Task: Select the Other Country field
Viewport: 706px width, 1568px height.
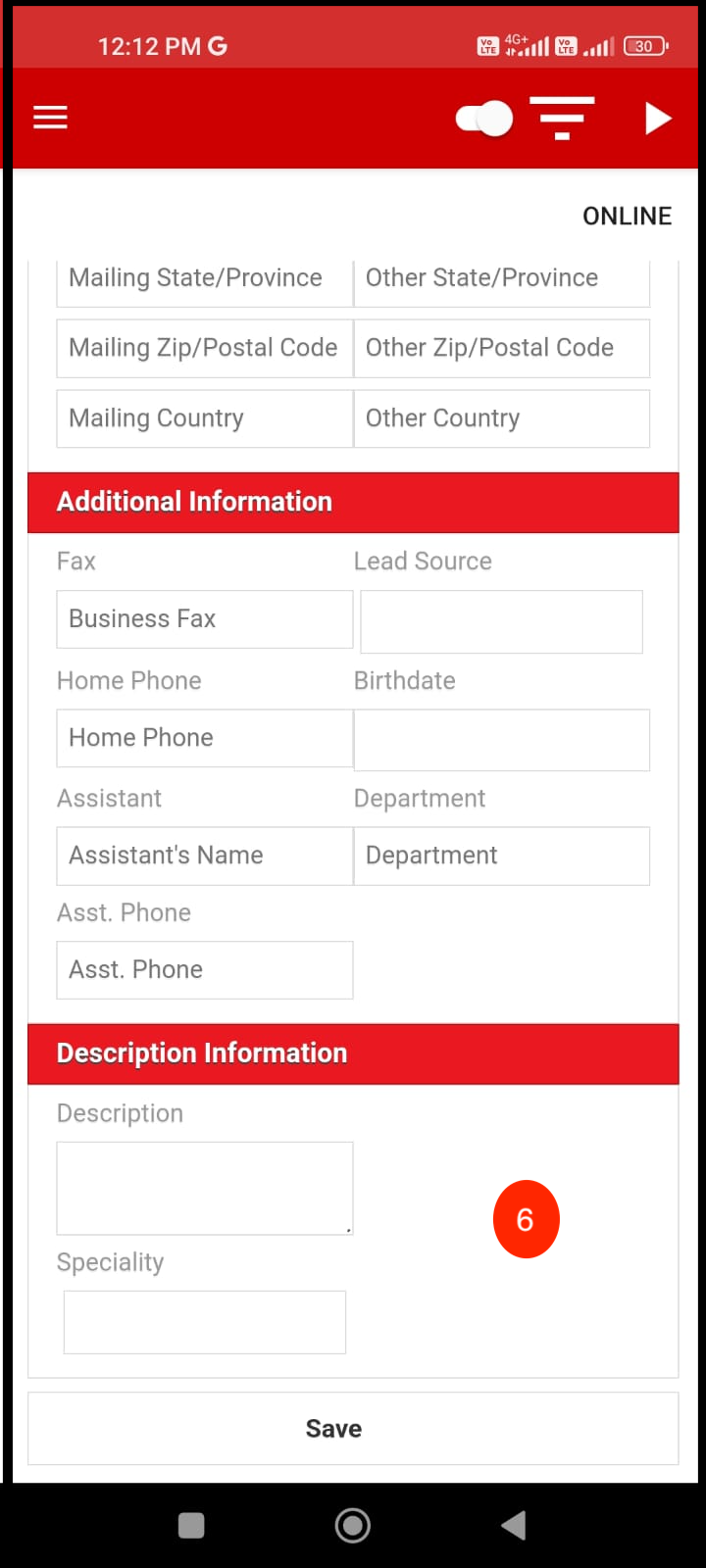Action: pyautogui.click(x=501, y=418)
